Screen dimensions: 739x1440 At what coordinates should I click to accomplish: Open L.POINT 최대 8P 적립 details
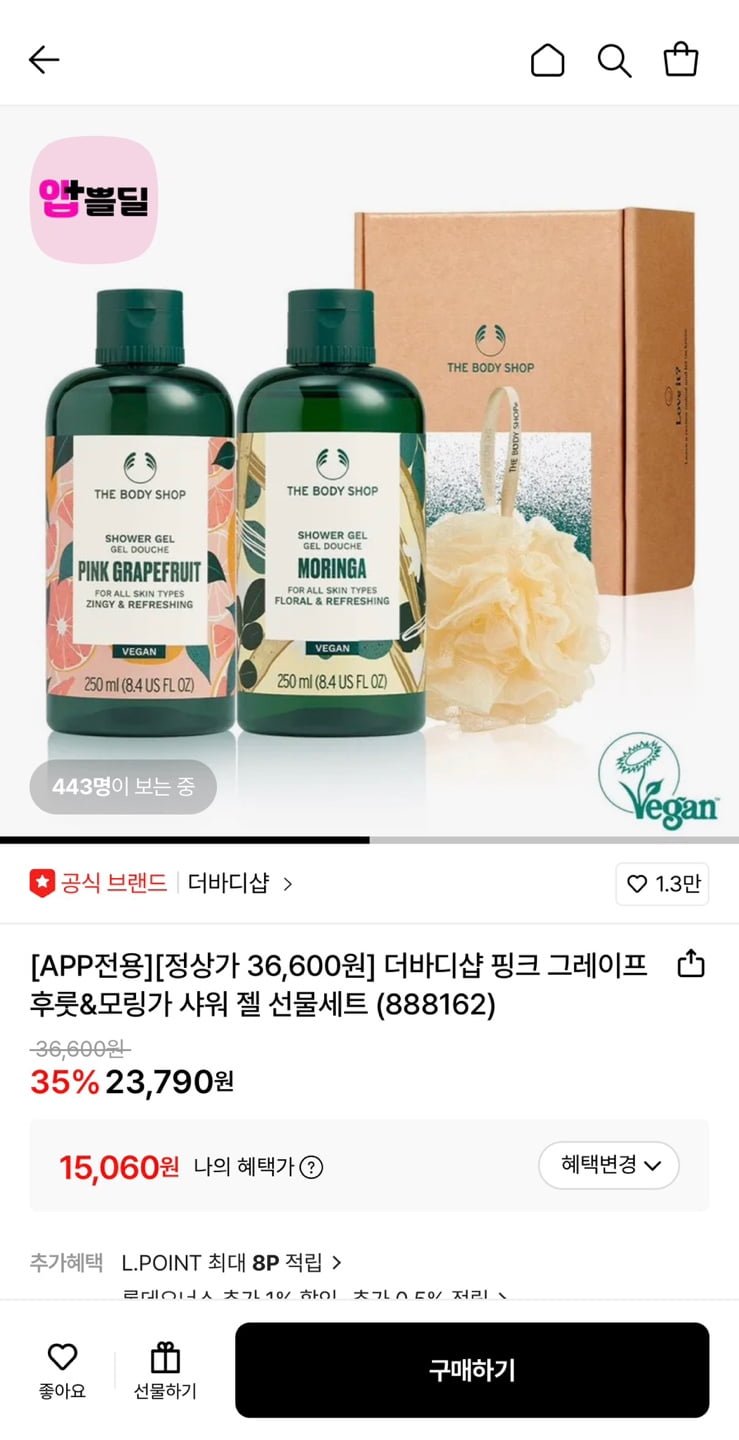tap(232, 1263)
